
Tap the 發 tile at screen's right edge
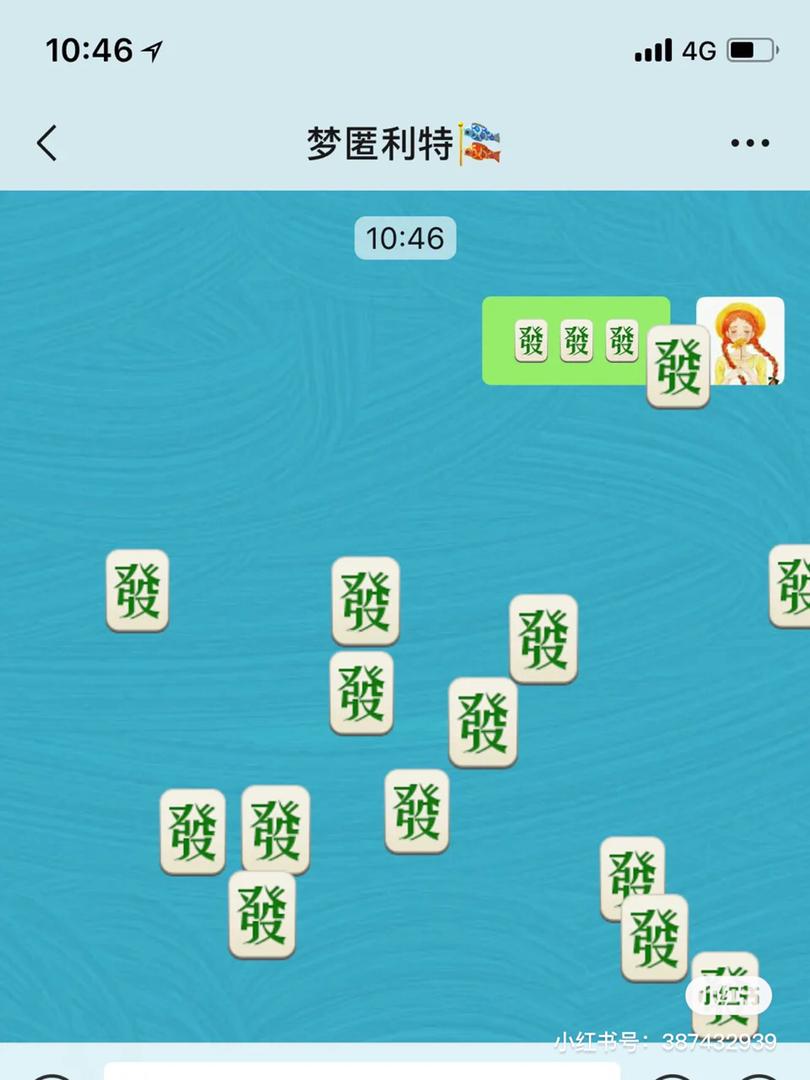point(793,588)
